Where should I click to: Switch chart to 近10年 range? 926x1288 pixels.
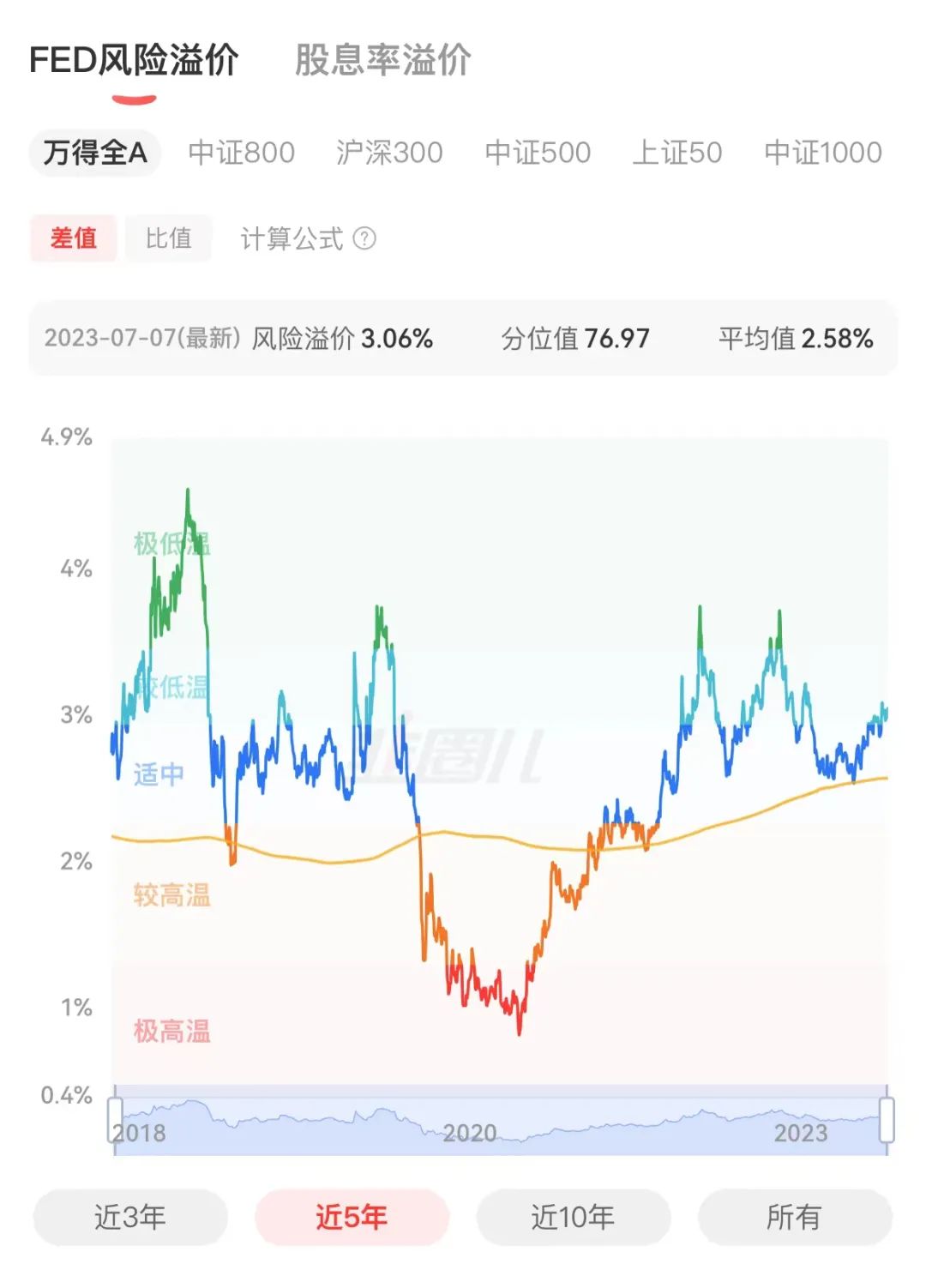point(573,1216)
